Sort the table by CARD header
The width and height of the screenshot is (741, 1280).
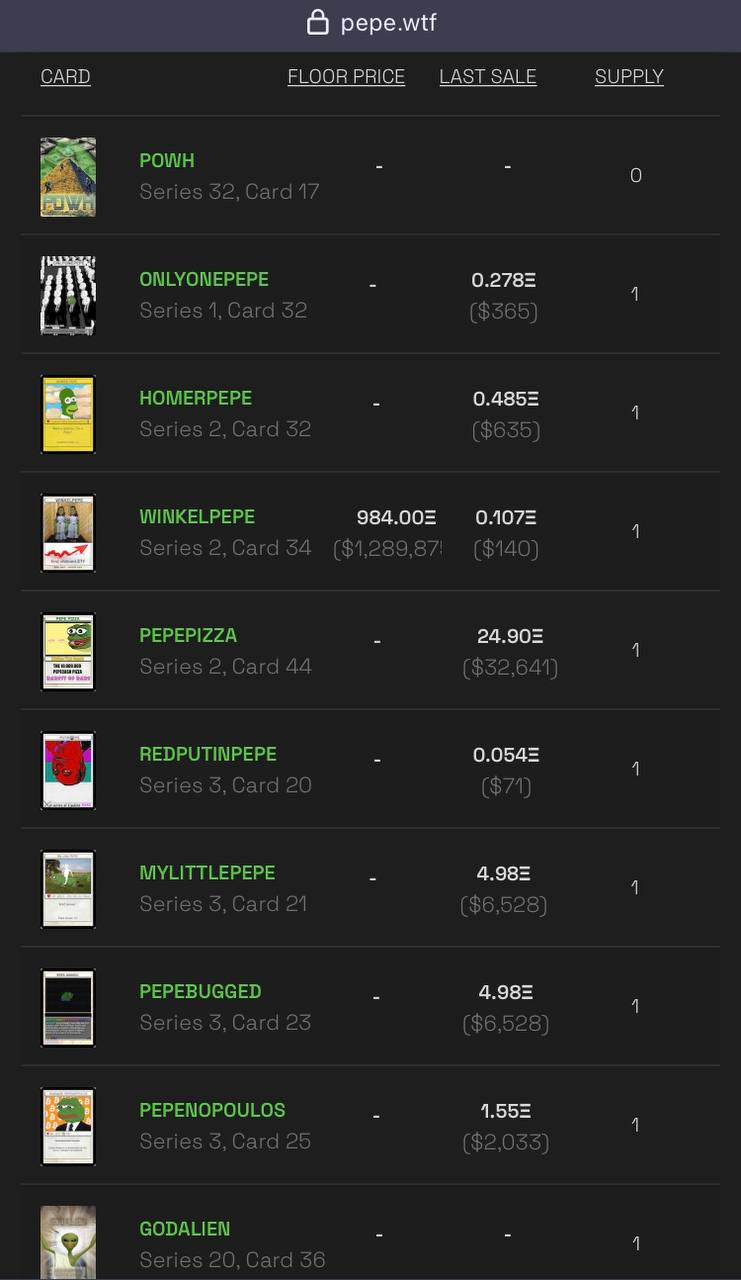(65, 77)
